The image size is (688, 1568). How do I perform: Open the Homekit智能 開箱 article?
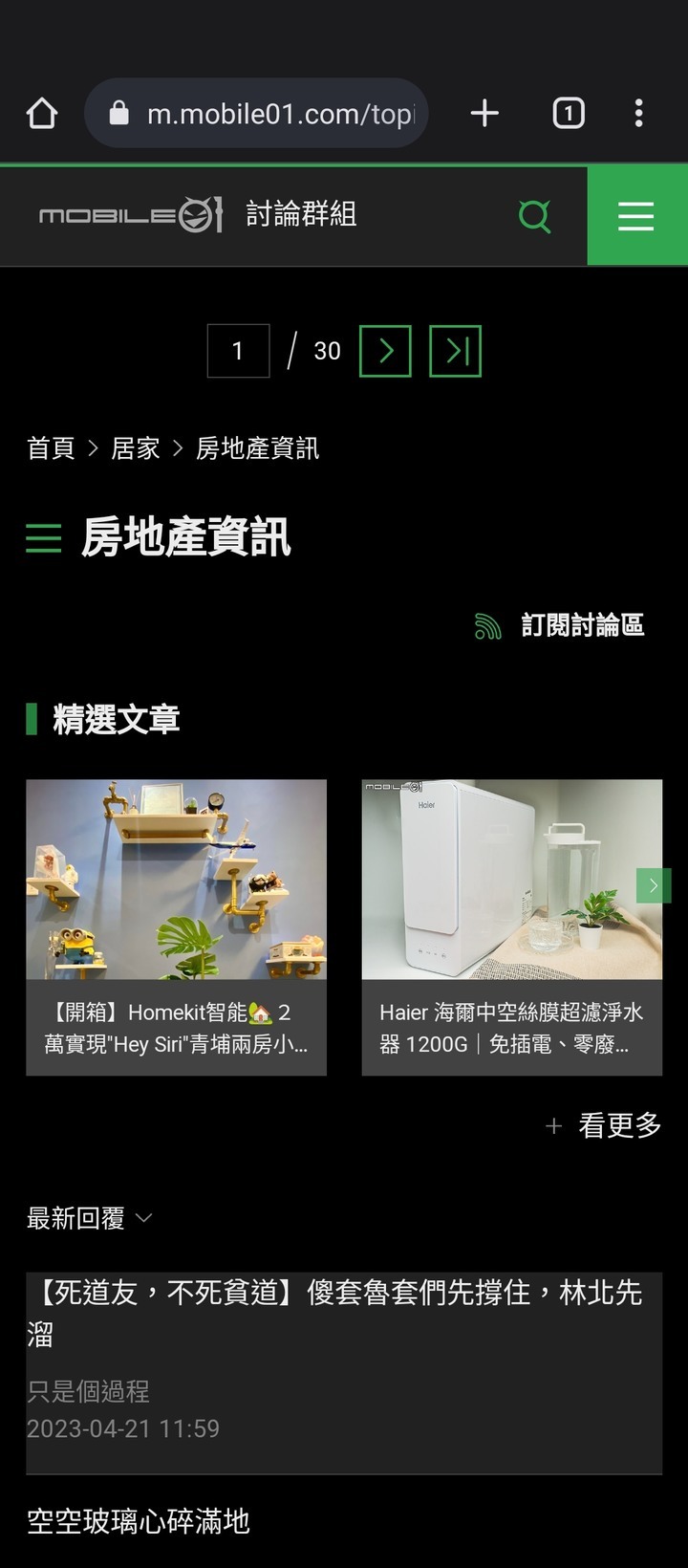coord(176,927)
